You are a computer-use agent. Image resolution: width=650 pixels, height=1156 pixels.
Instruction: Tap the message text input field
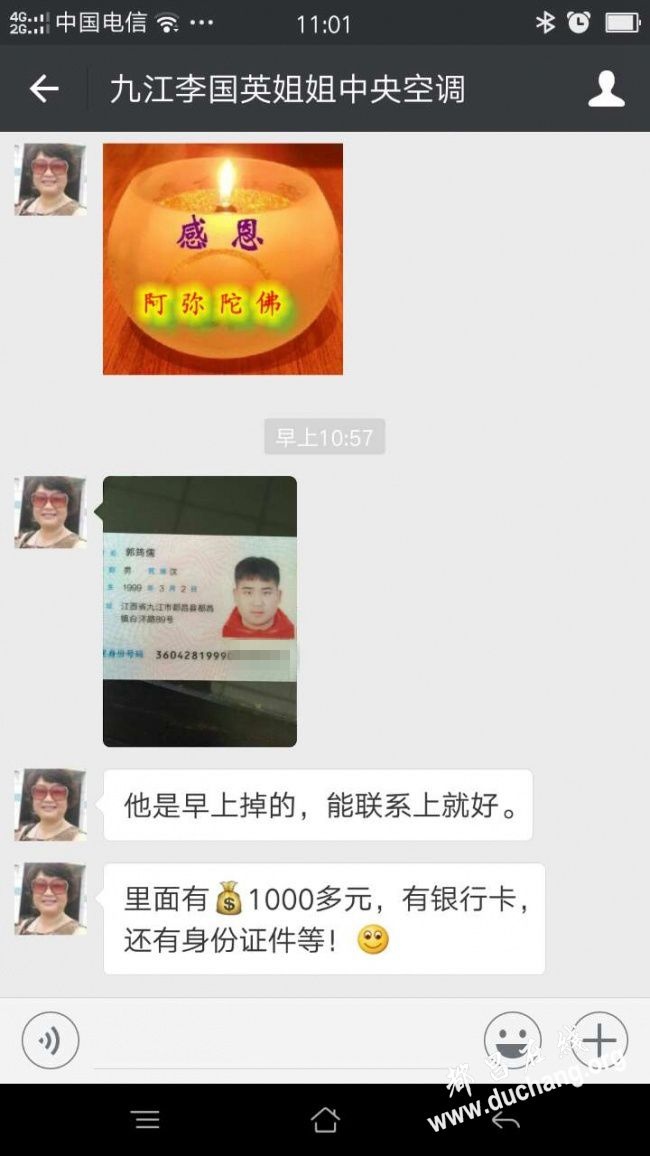[280, 1042]
